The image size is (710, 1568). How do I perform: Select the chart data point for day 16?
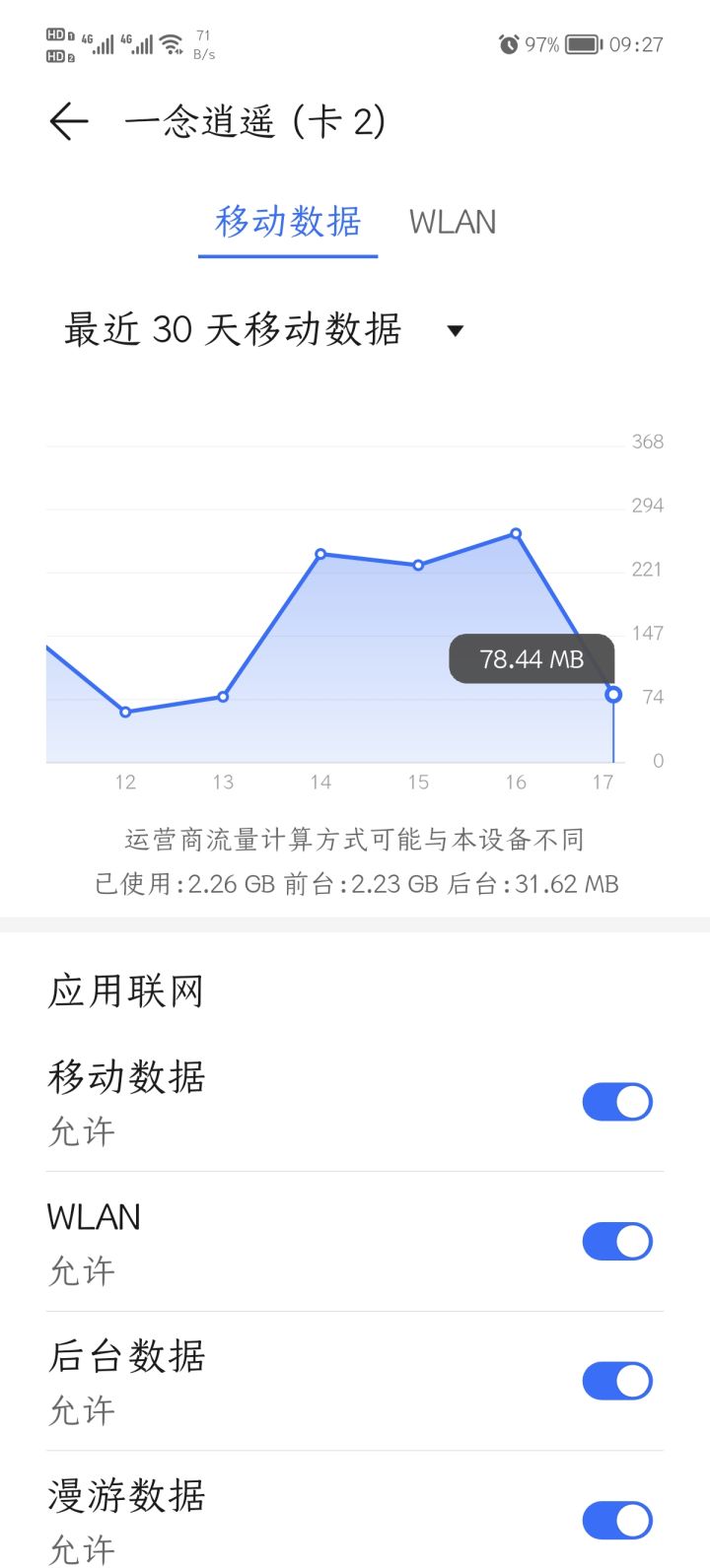(516, 534)
